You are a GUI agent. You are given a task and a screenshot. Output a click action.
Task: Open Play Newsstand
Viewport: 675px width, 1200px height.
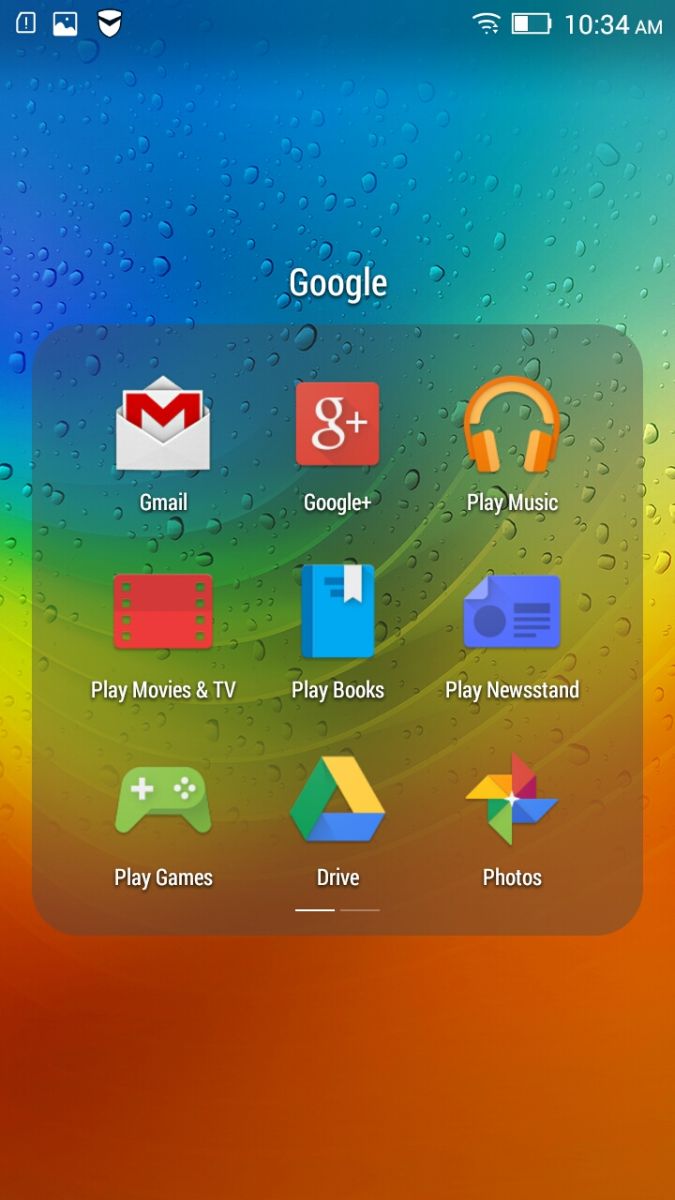click(x=511, y=612)
